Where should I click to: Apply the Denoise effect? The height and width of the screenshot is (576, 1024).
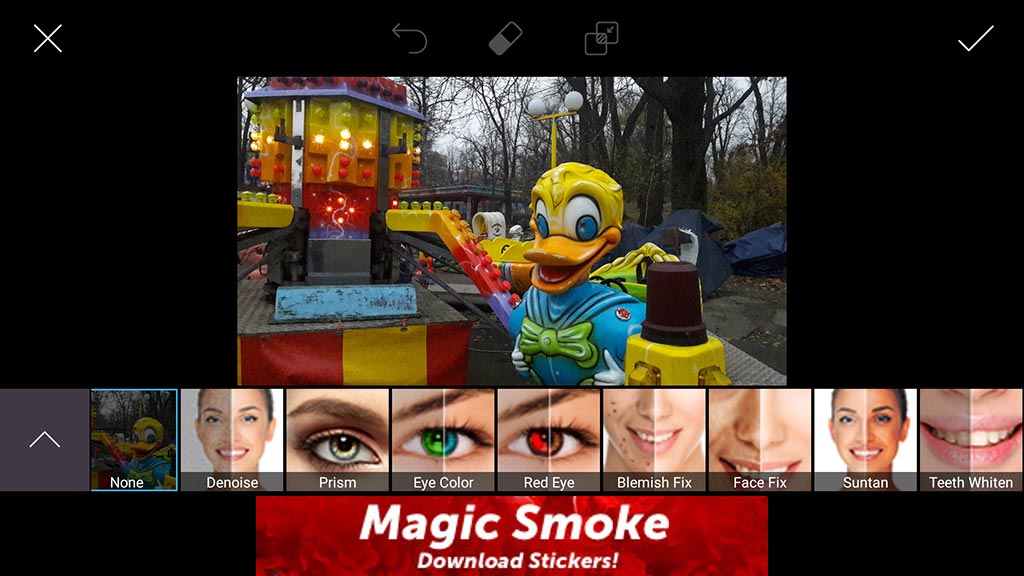click(232, 440)
